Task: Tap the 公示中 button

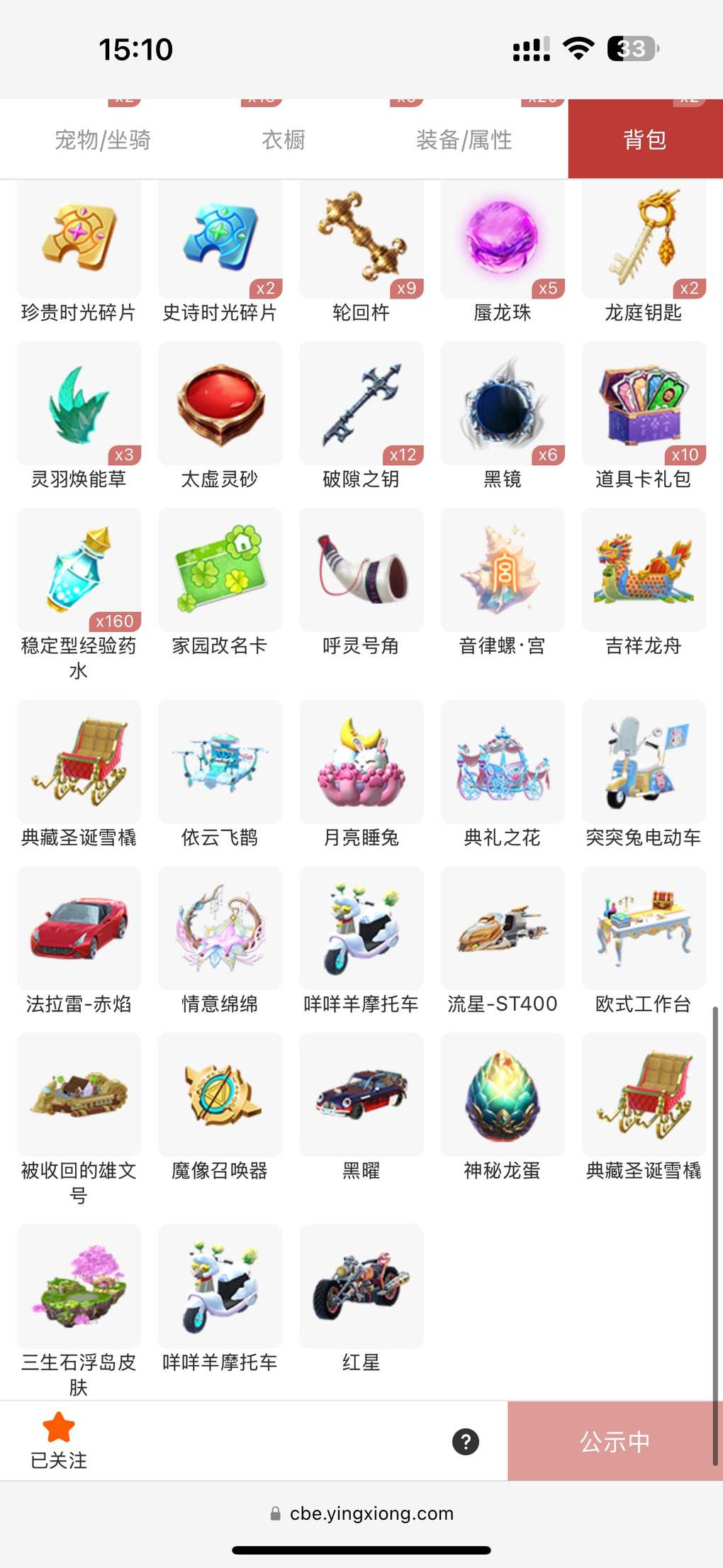Action: tap(615, 1441)
